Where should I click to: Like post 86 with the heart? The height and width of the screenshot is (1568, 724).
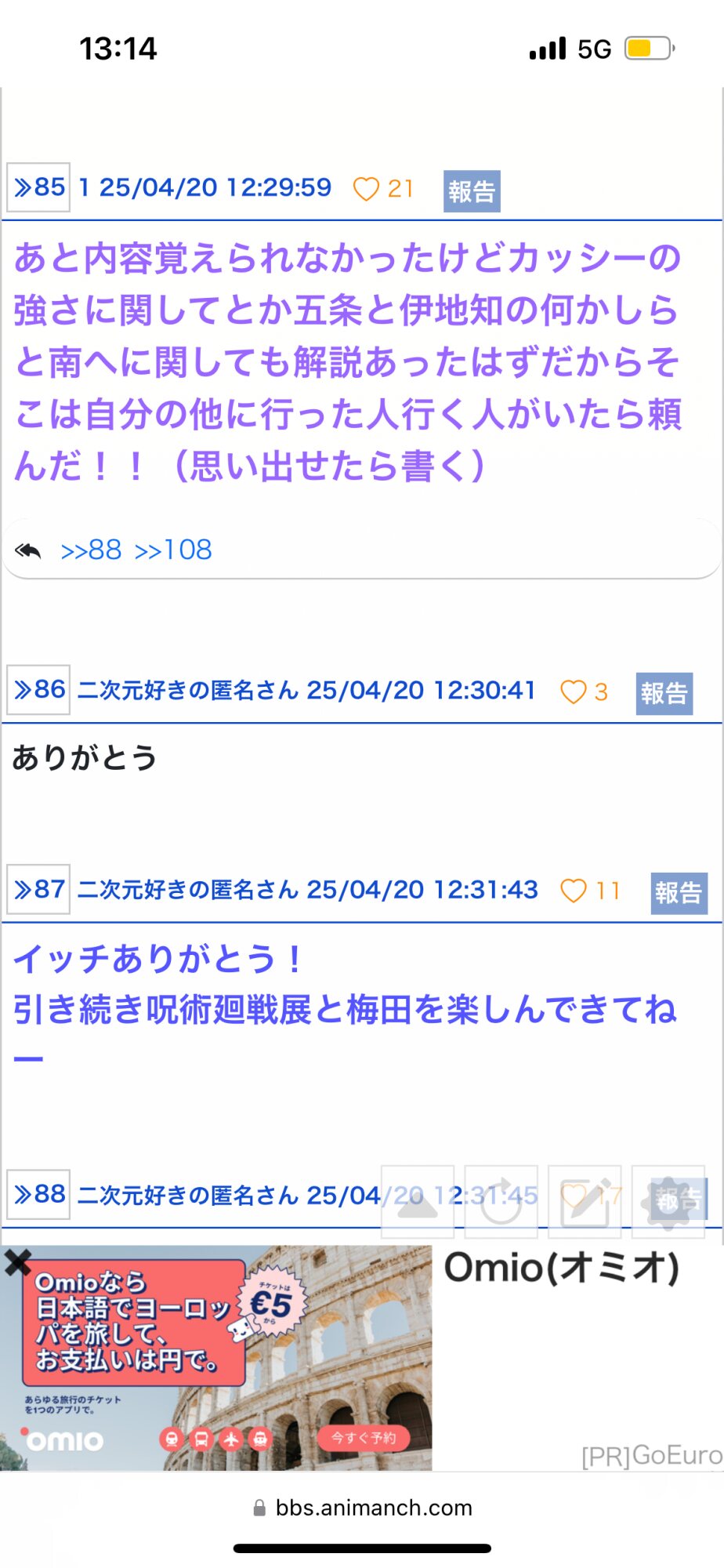[x=573, y=692]
